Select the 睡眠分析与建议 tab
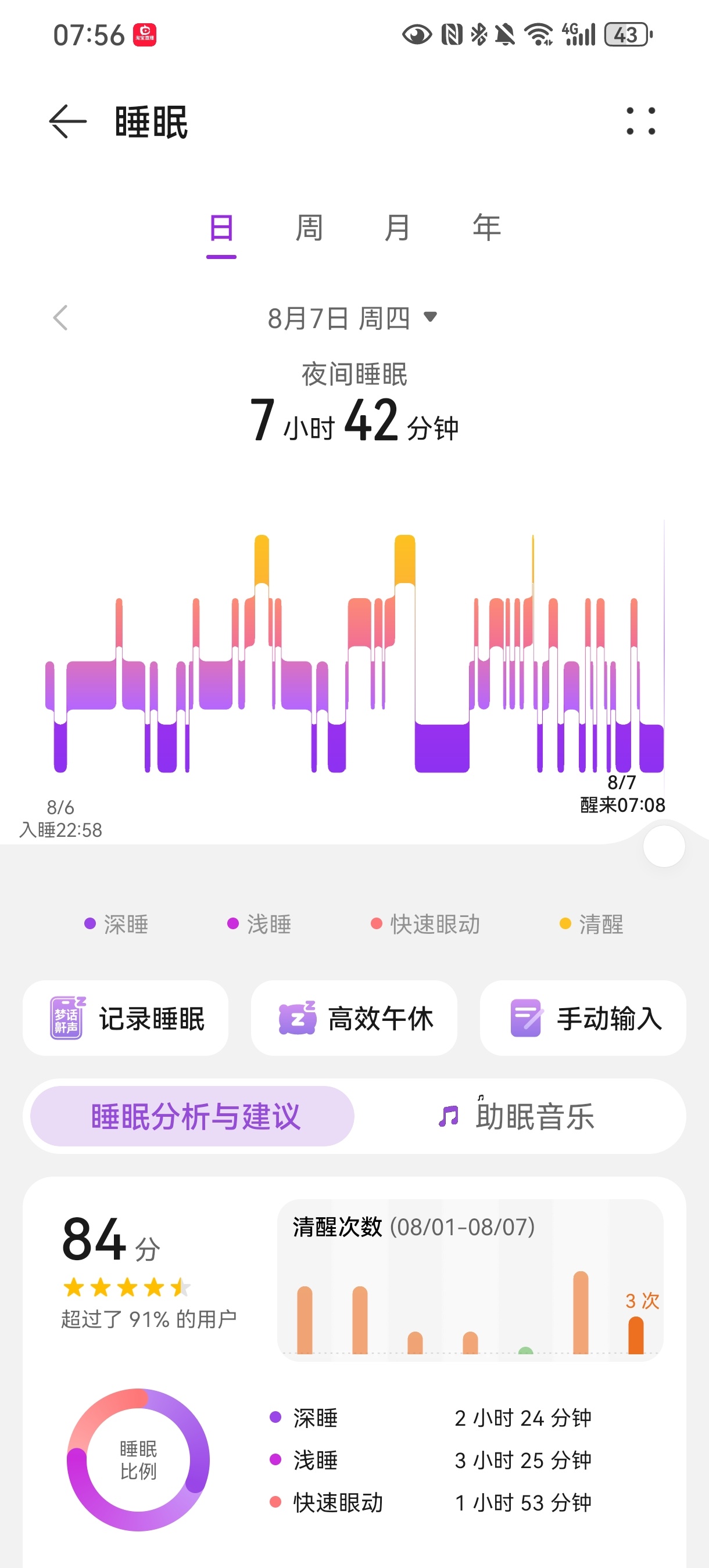The width and height of the screenshot is (709, 1568). click(192, 1116)
